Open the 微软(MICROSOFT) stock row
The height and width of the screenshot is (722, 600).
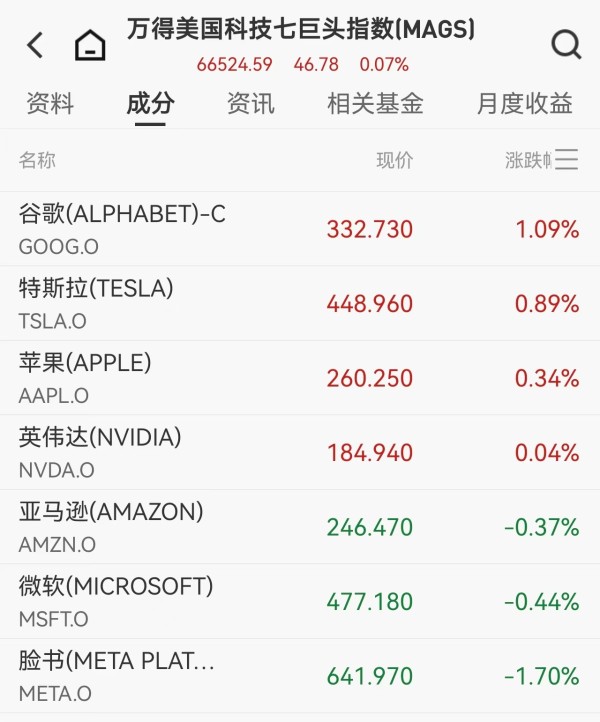pos(300,601)
